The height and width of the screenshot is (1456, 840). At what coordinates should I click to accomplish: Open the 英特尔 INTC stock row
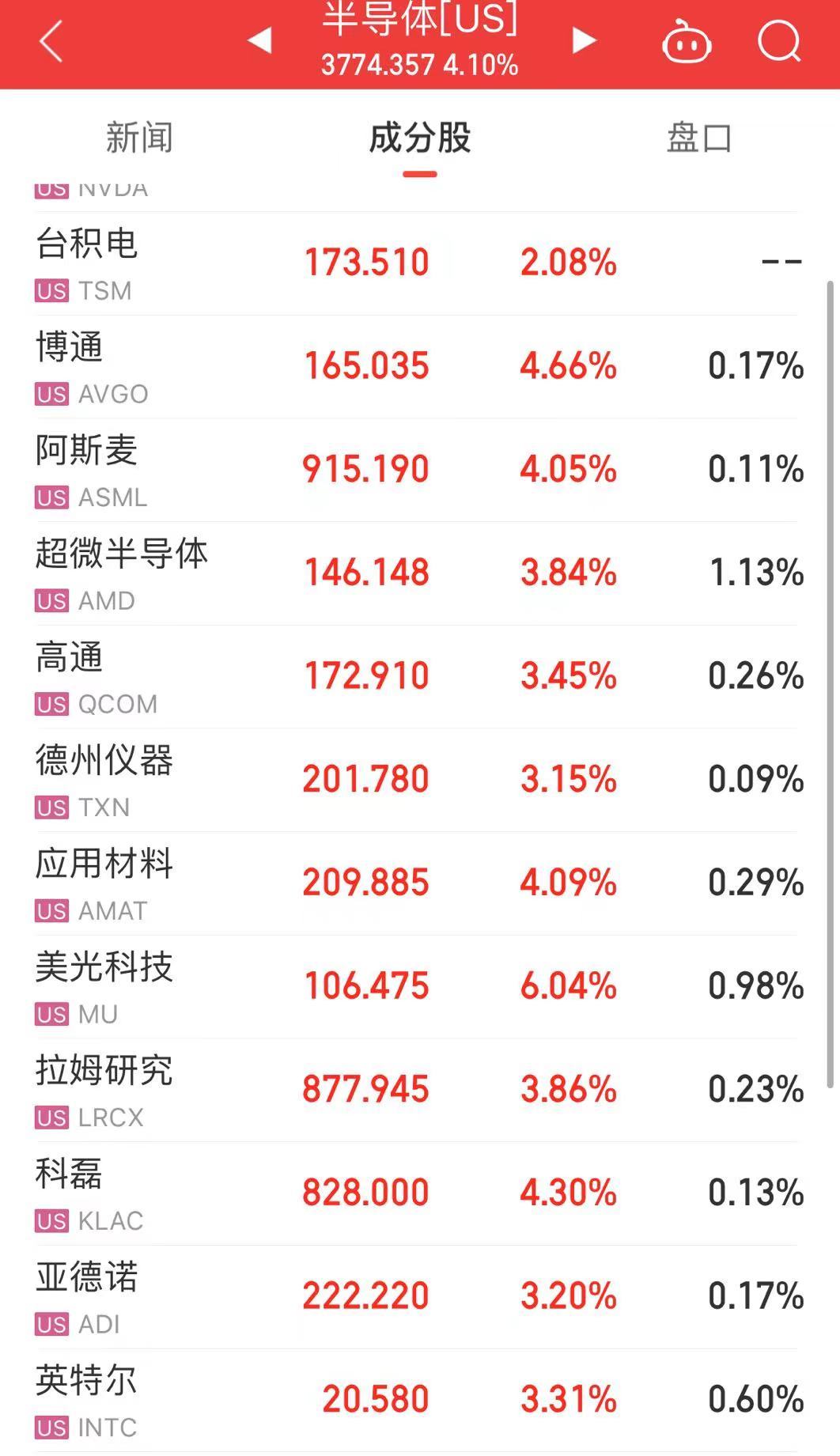point(419,1400)
